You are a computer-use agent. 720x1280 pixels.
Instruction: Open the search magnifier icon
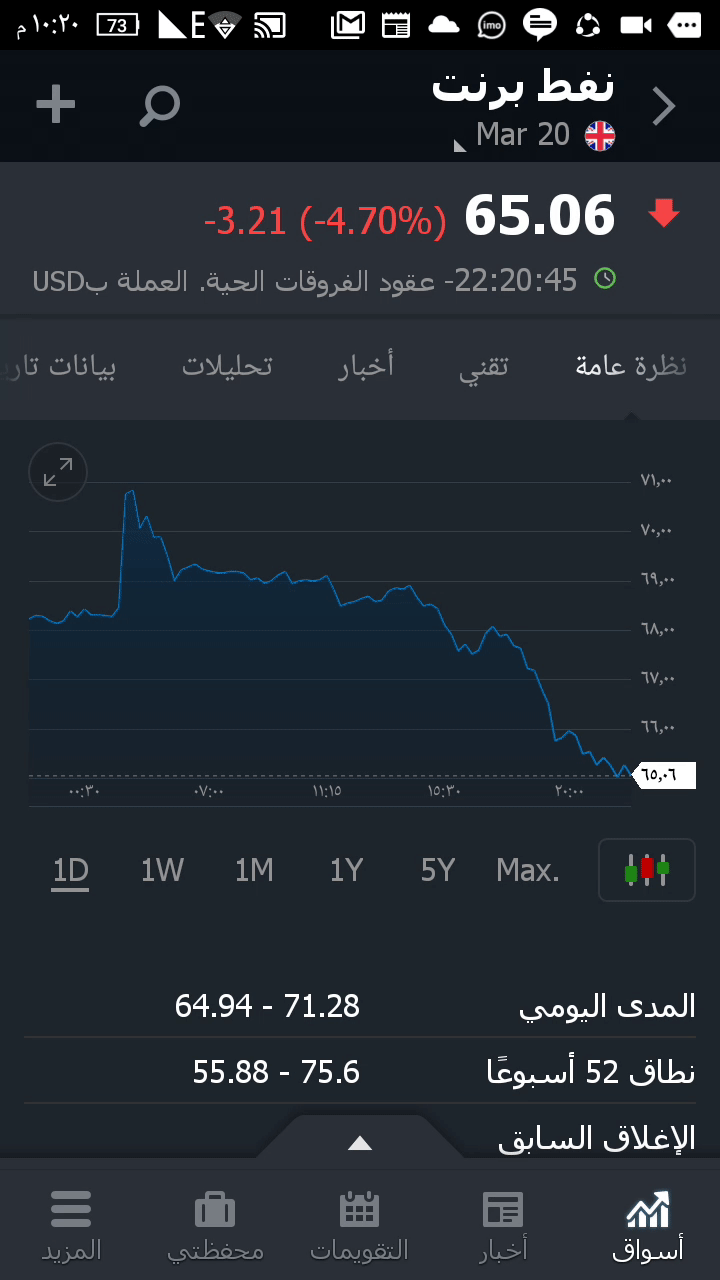click(159, 105)
